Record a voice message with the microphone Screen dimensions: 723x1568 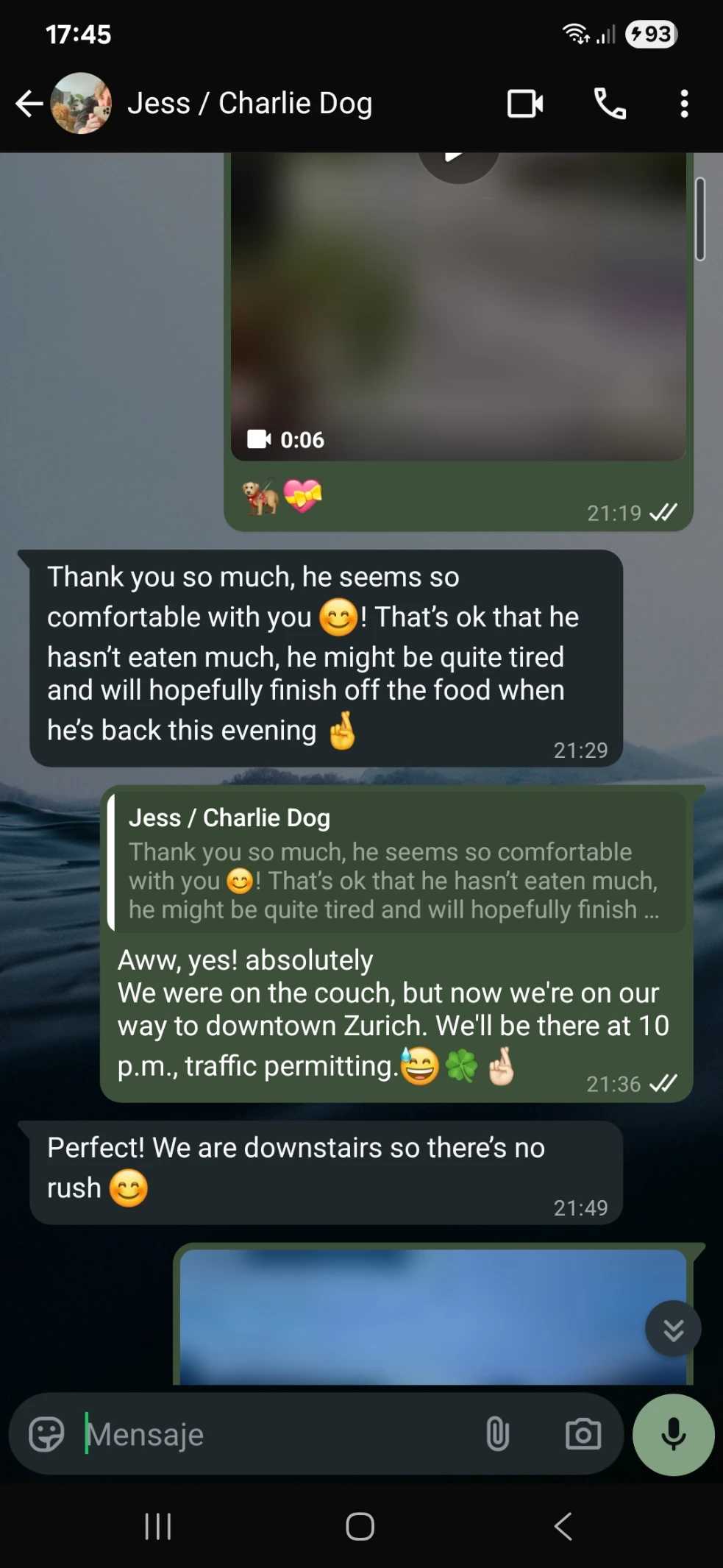[x=673, y=1434]
